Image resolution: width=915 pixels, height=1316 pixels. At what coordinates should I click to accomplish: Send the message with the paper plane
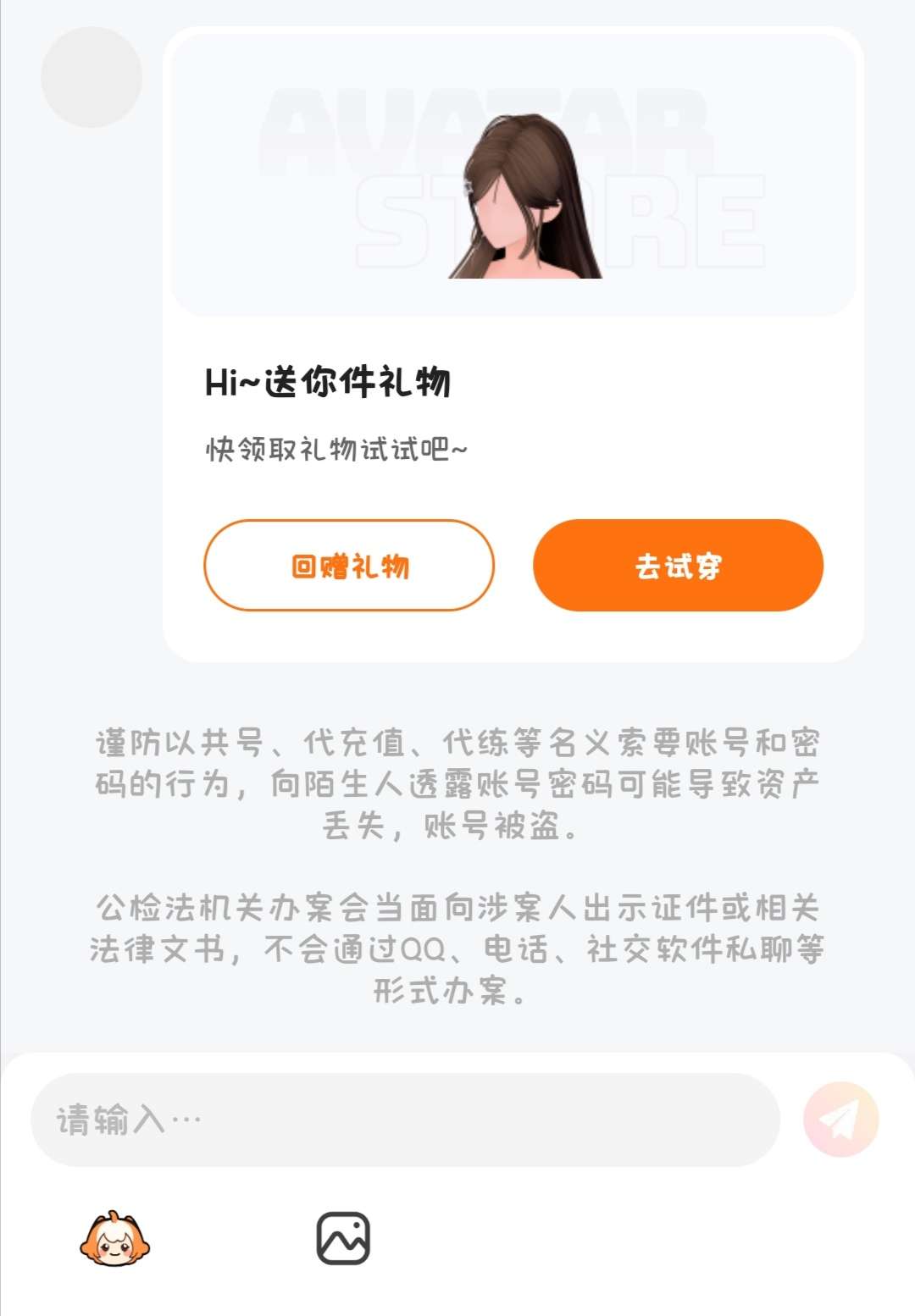(x=840, y=1120)
